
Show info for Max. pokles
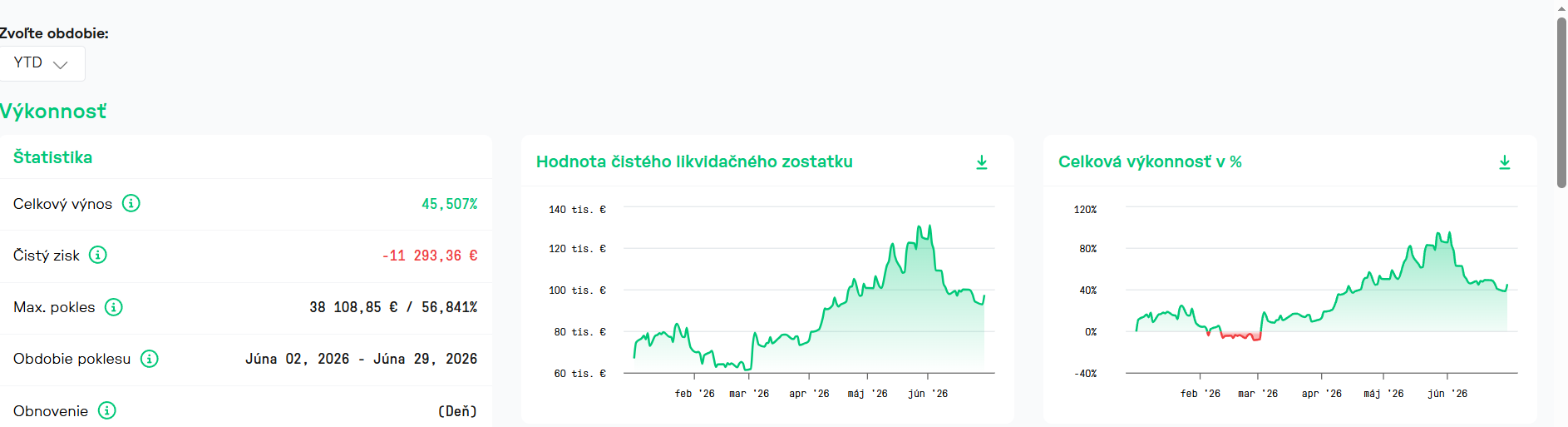pyautogui.click(x=114, y=307)
